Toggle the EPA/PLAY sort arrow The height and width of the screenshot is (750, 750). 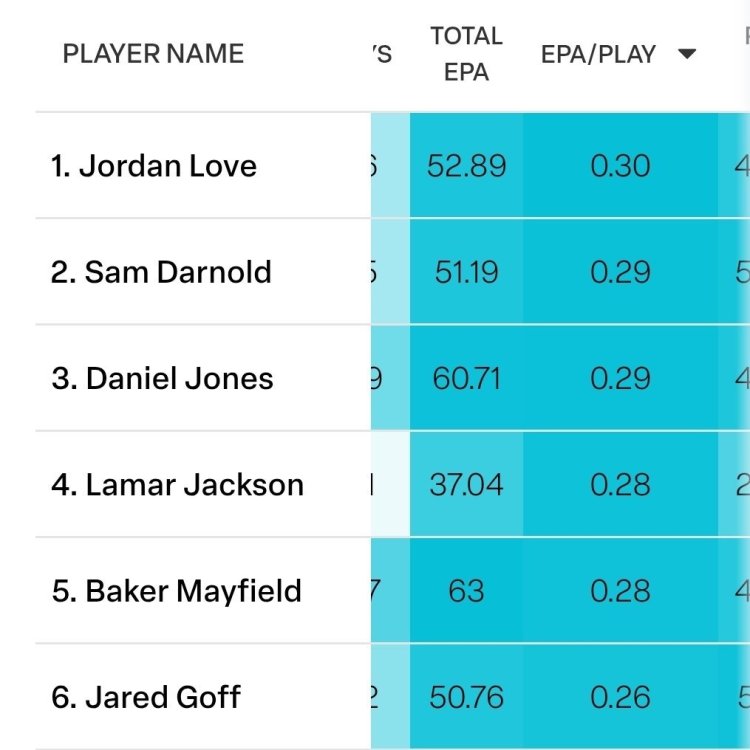coord(687,54)
